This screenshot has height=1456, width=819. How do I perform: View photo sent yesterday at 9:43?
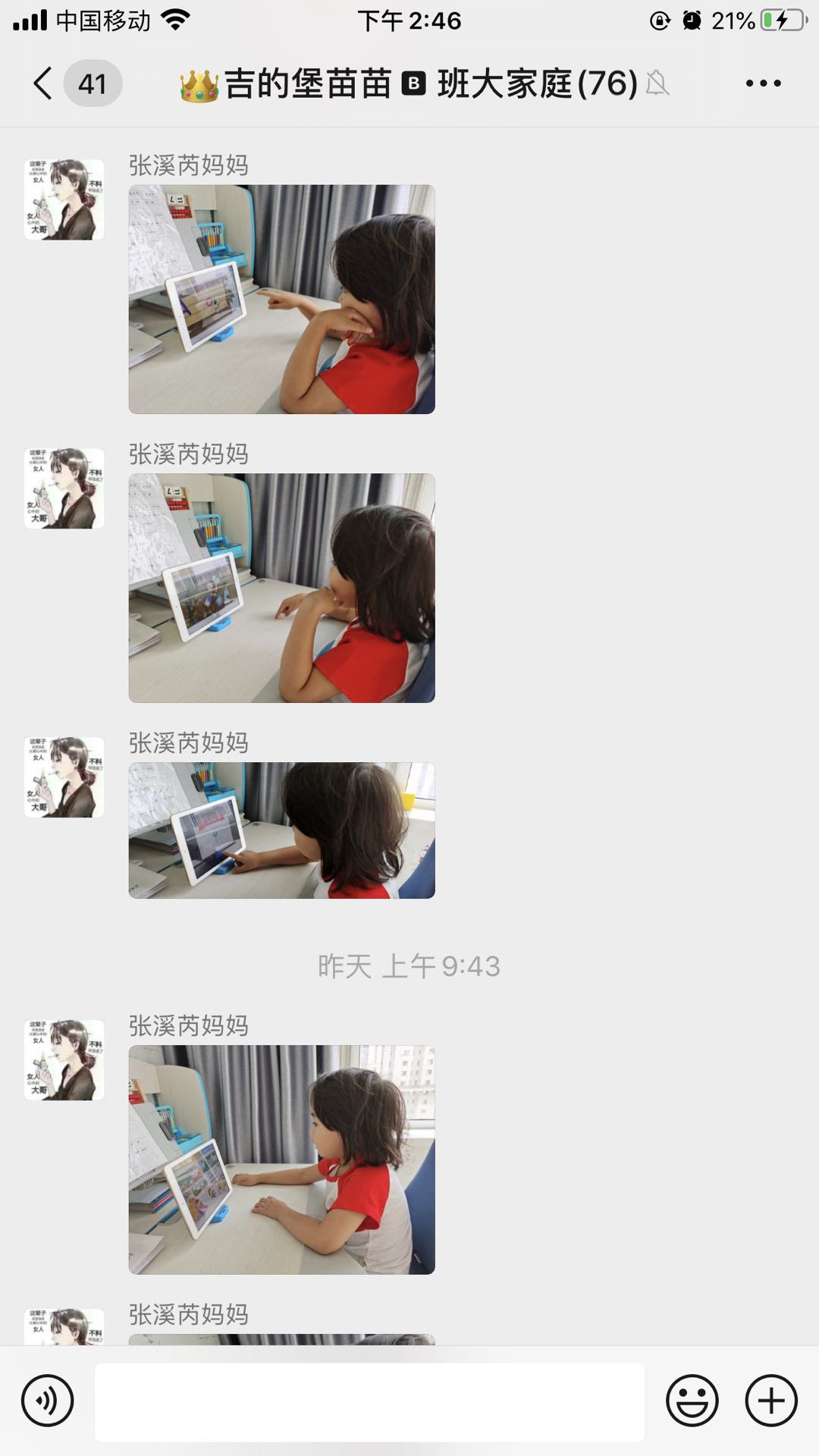(281, 1159)
